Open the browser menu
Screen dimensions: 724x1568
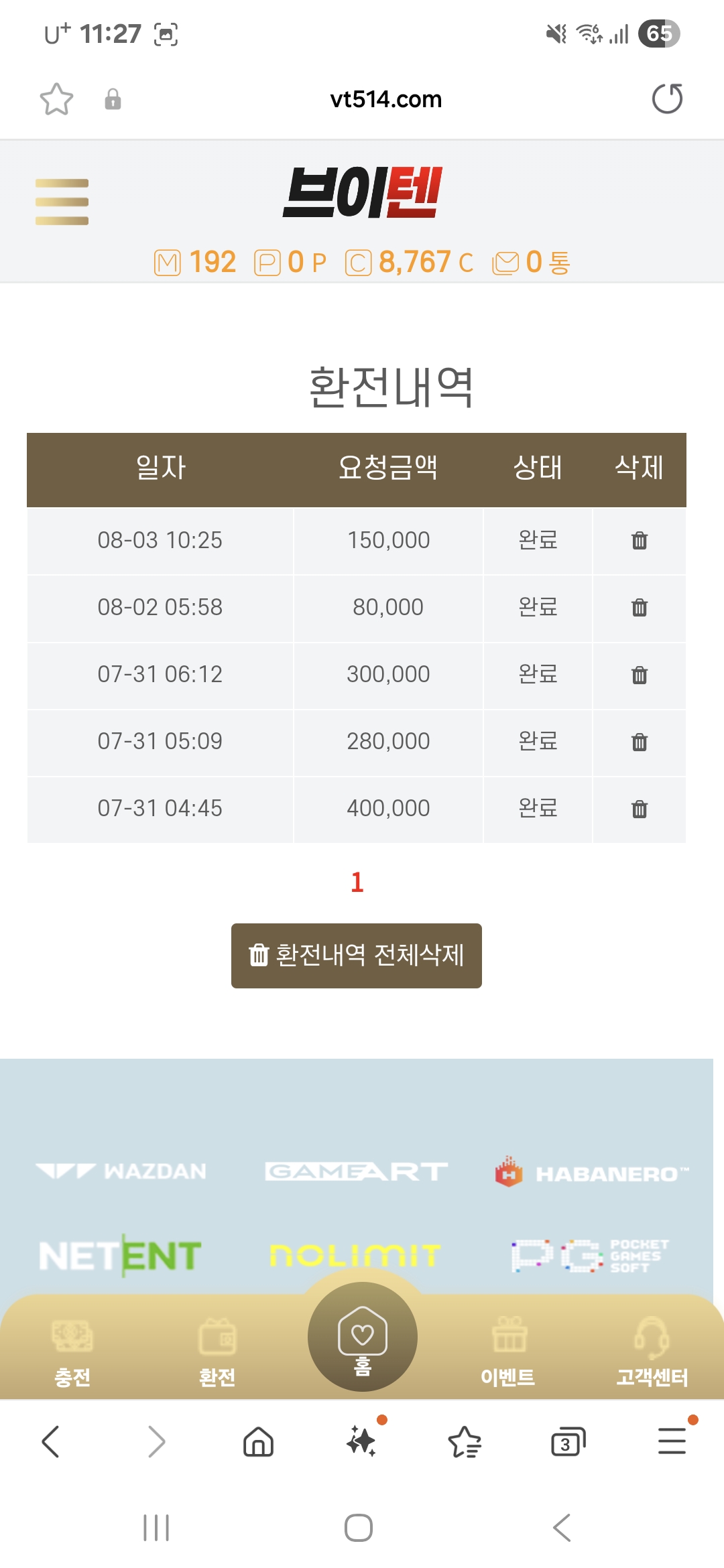point(672,1441)
